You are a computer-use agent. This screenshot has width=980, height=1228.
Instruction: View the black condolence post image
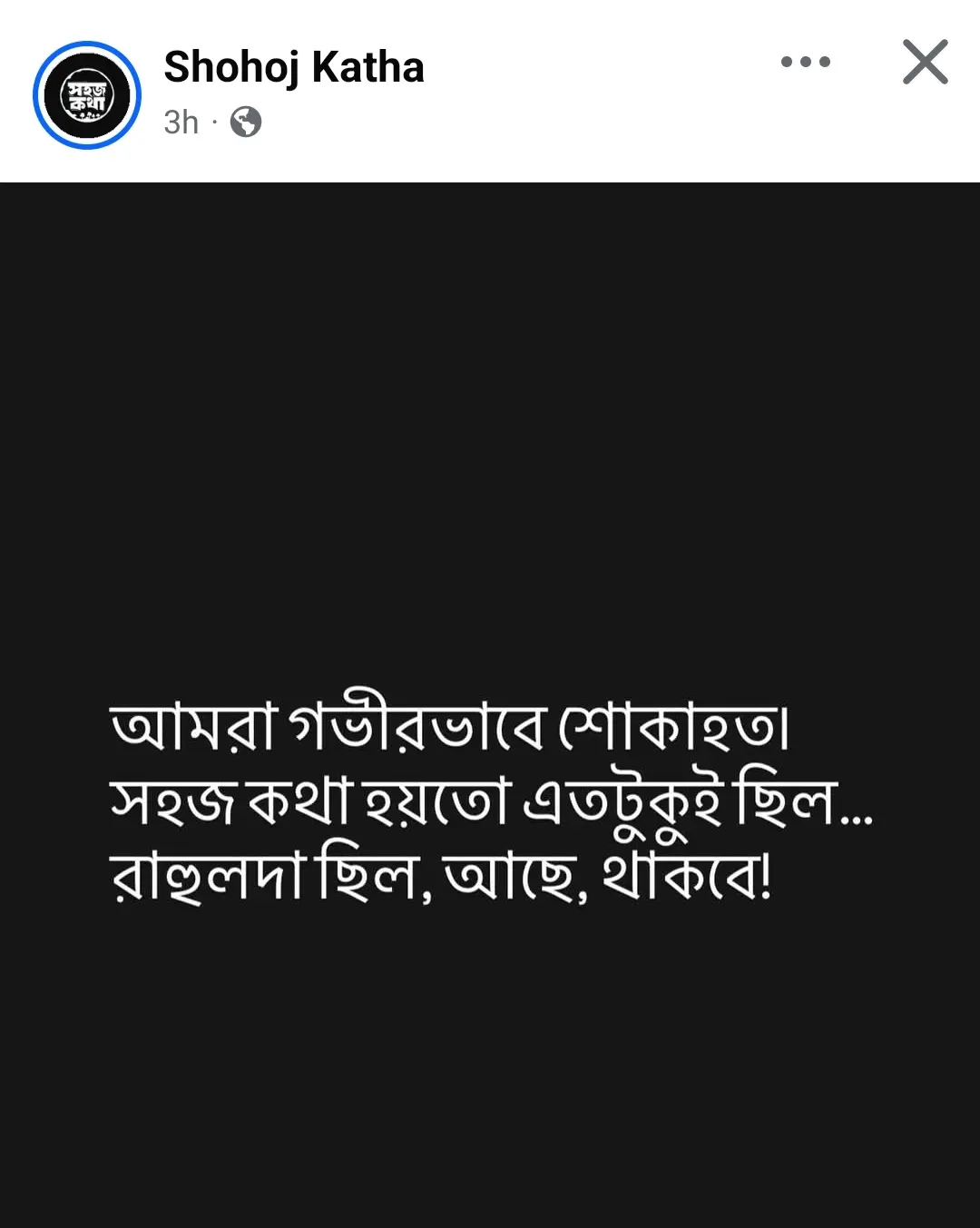pos(490,704)
